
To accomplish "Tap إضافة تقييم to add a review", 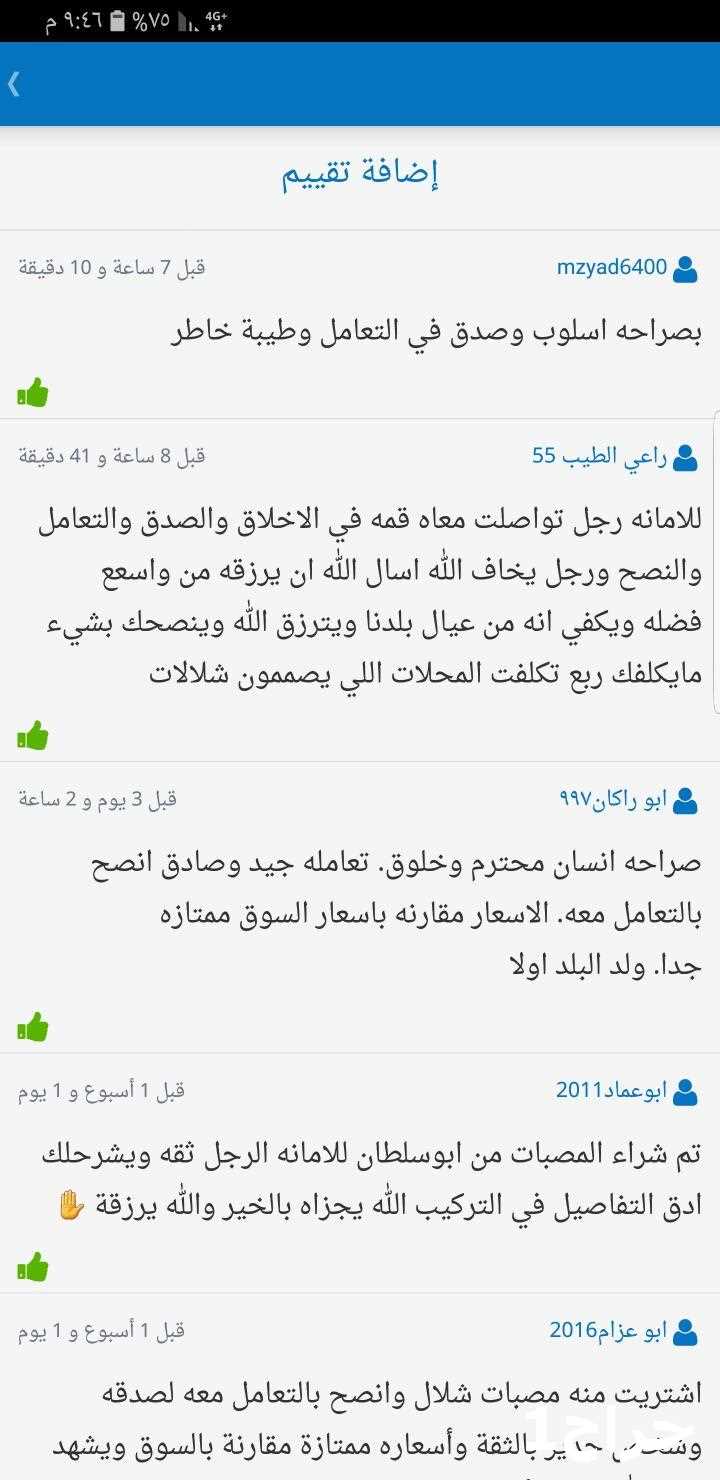I will pyautogui.click(x=360, y=174).
